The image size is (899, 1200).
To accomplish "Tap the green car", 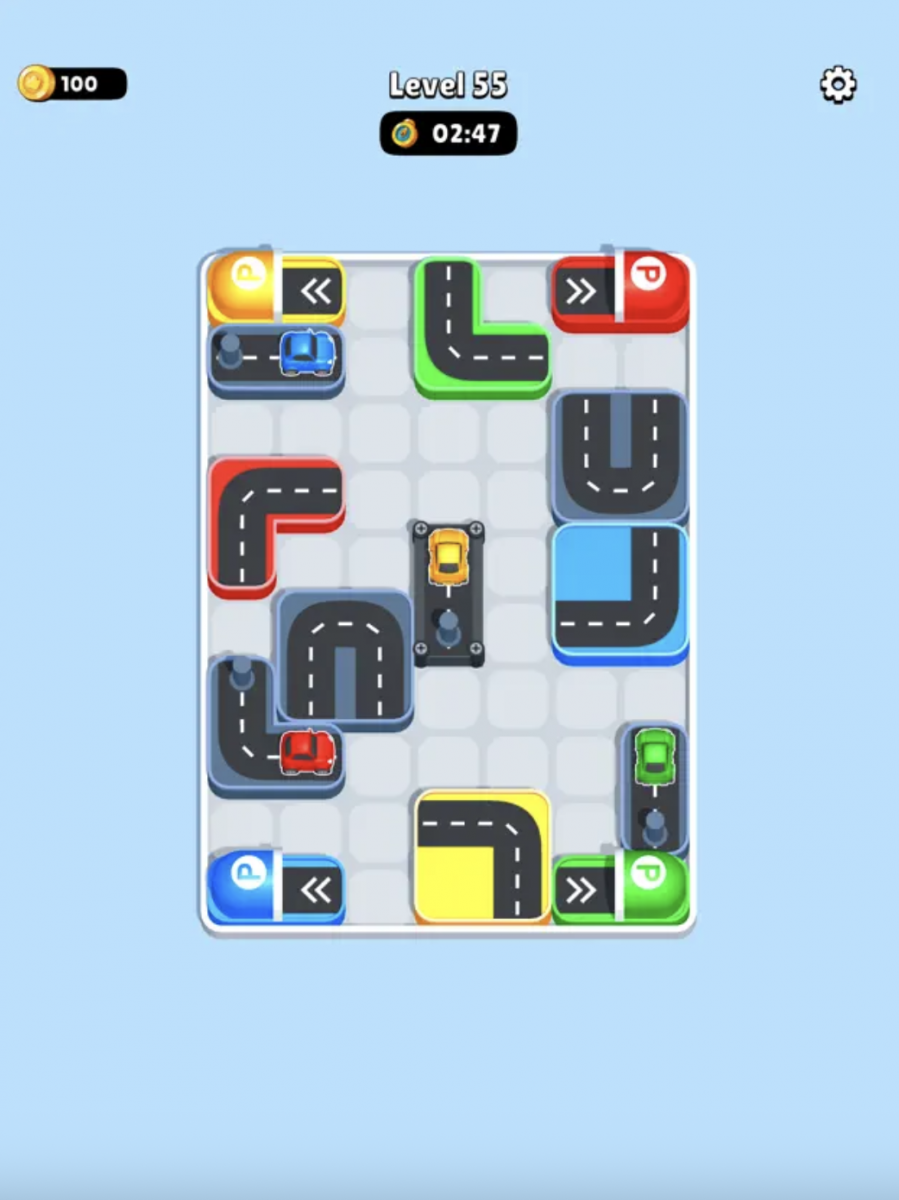I will pos(654,754).
